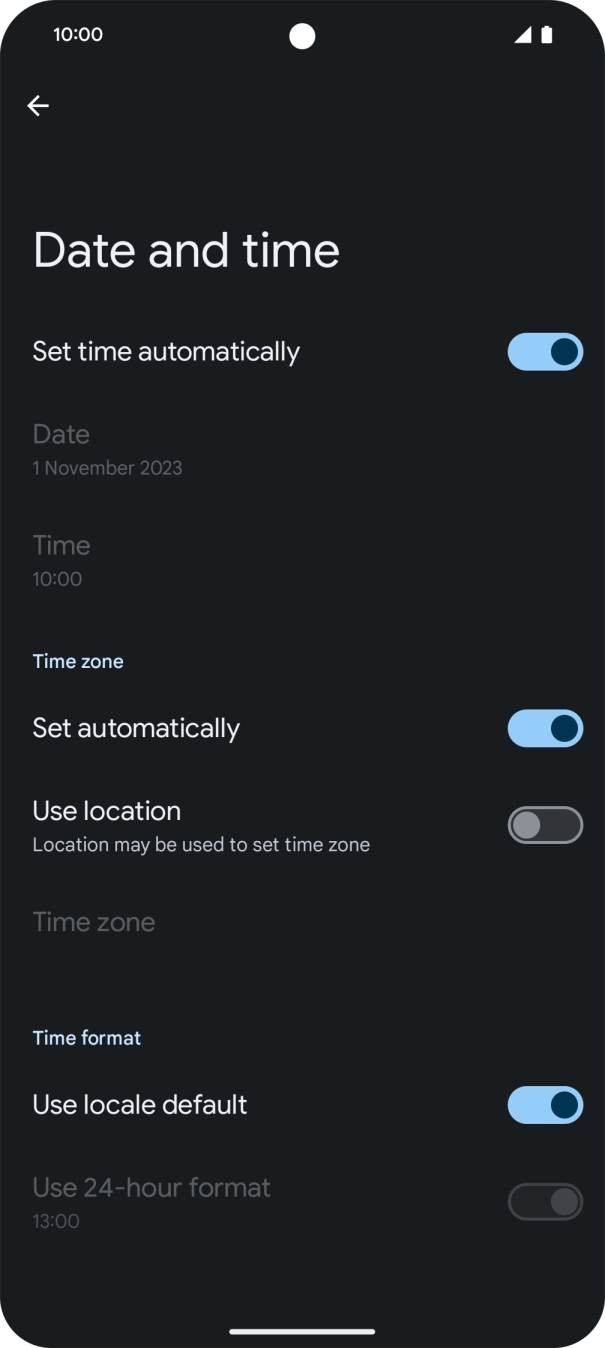The width and height of the screenshot is (605, 1348).
Task: Go back from Date and time
Action: [x=38, y=106]
